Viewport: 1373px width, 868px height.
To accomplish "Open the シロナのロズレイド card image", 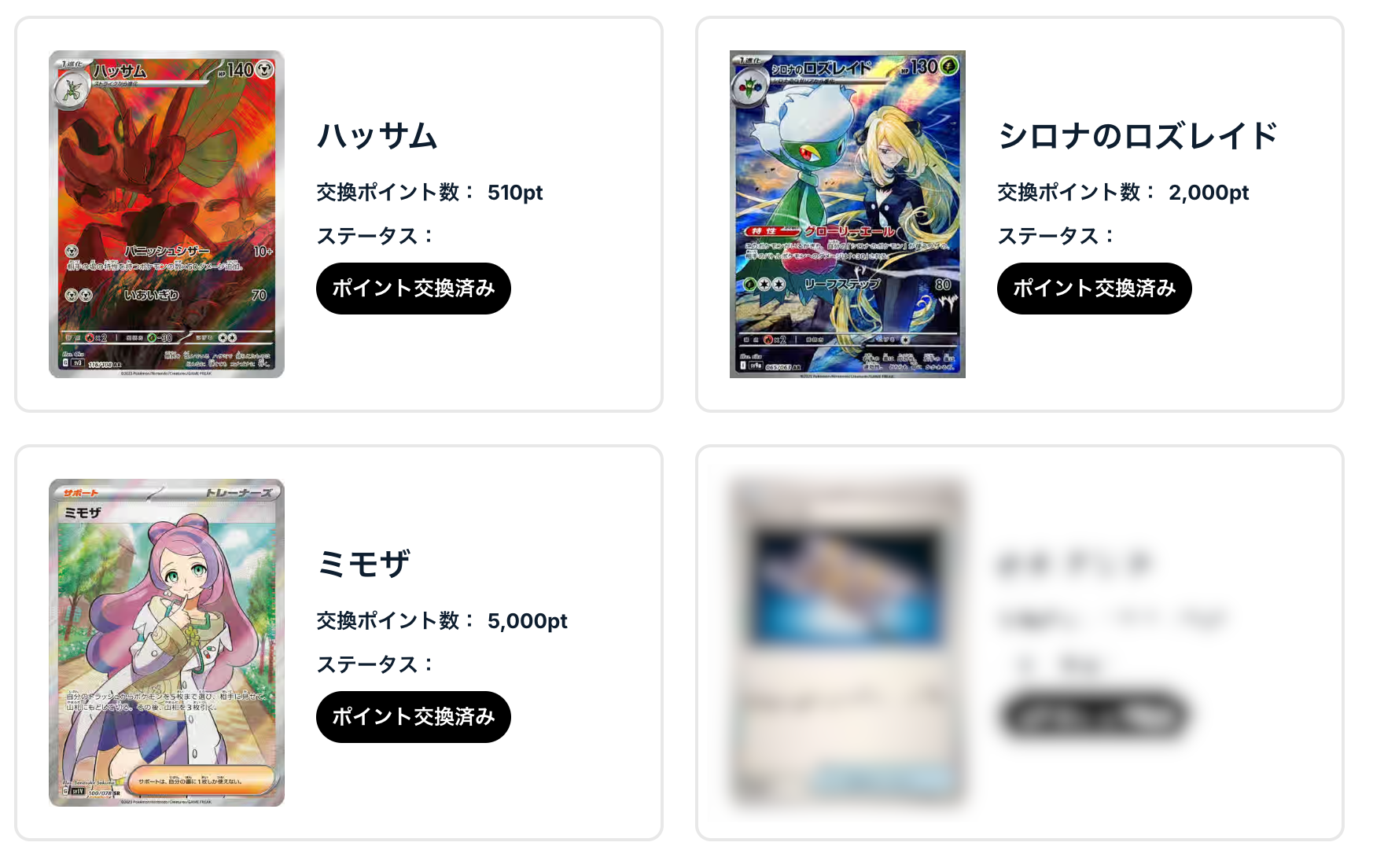I will point(847,214).
